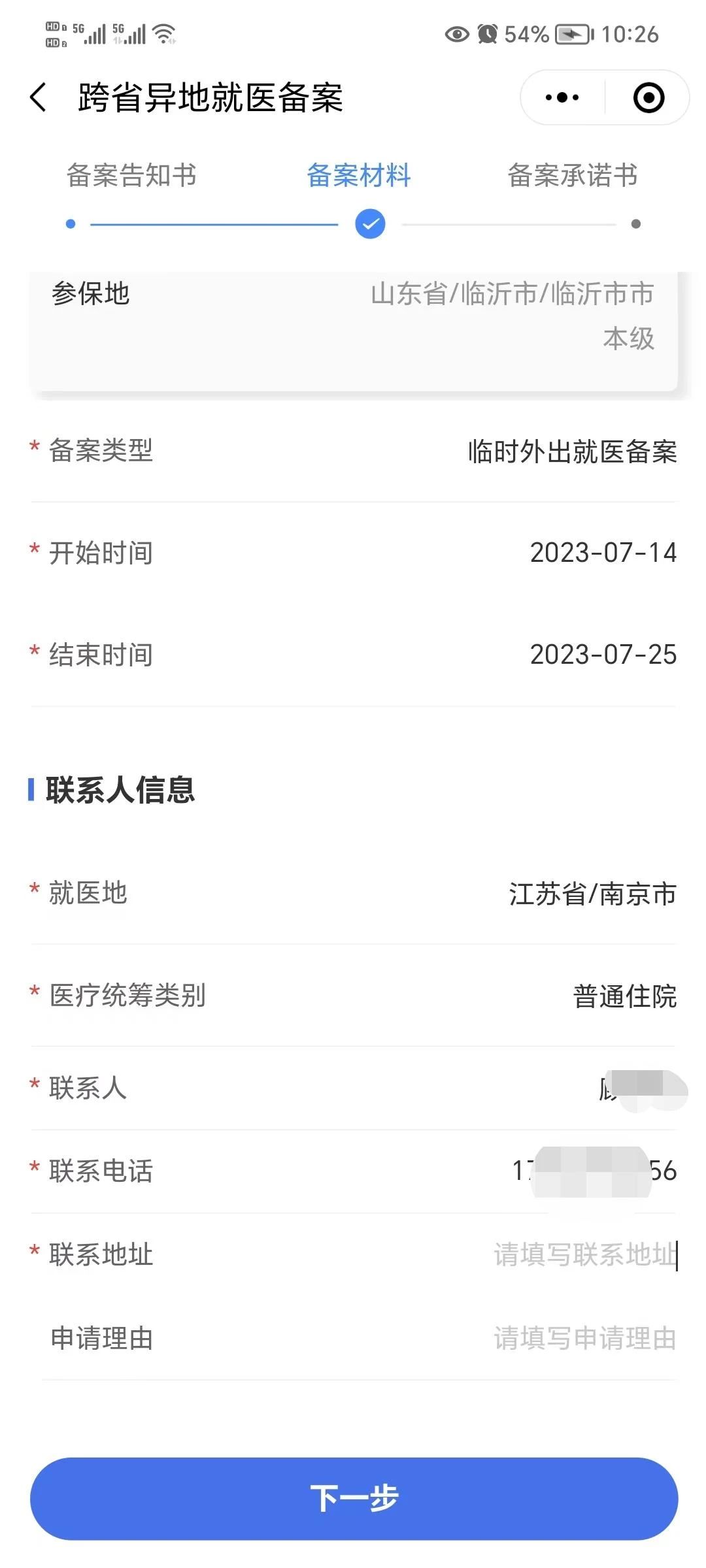Screen dimensions: 706x1568
Task: Pick a new 开始时间 date
Action: click(353, 553)
